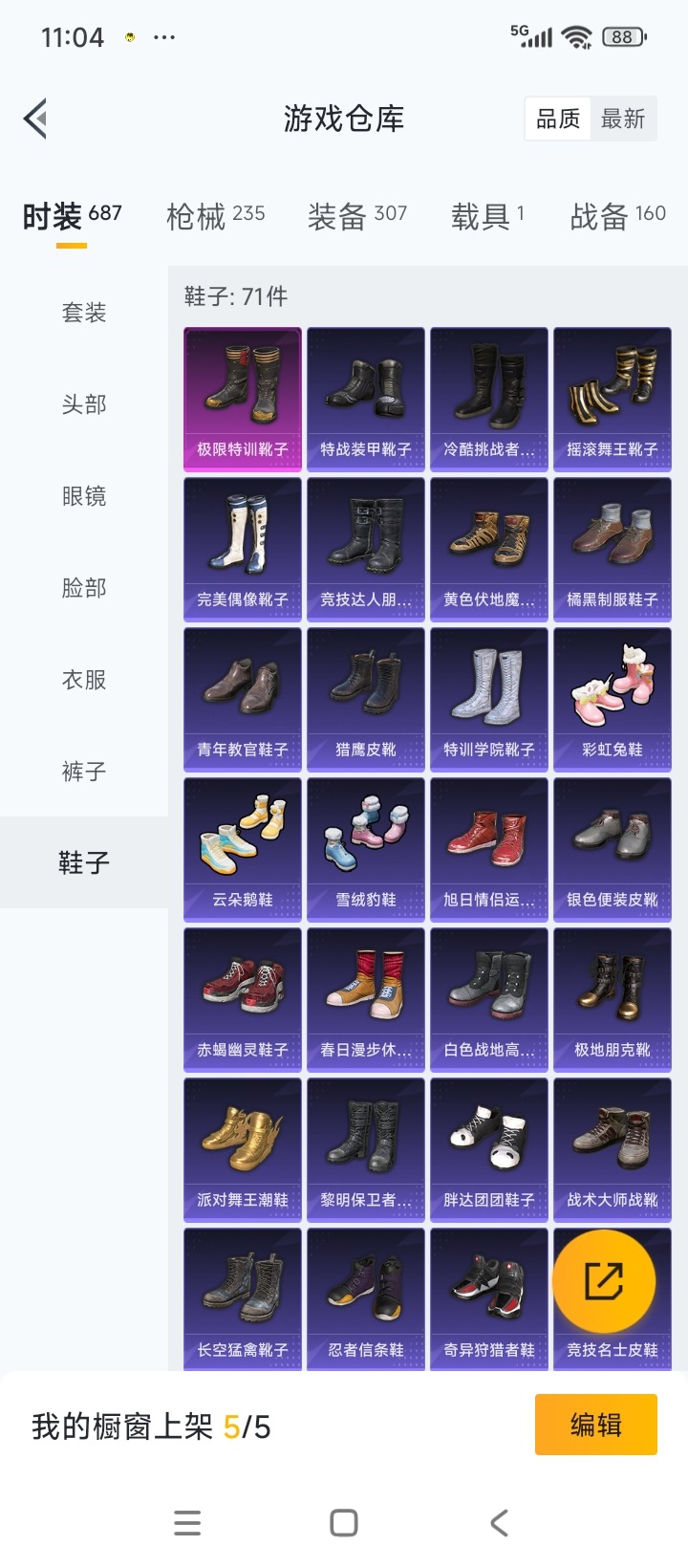This screenshot has height=1568, width=688.
Task: Tap the Android recent apps icon
Action: pos(187,1522)
